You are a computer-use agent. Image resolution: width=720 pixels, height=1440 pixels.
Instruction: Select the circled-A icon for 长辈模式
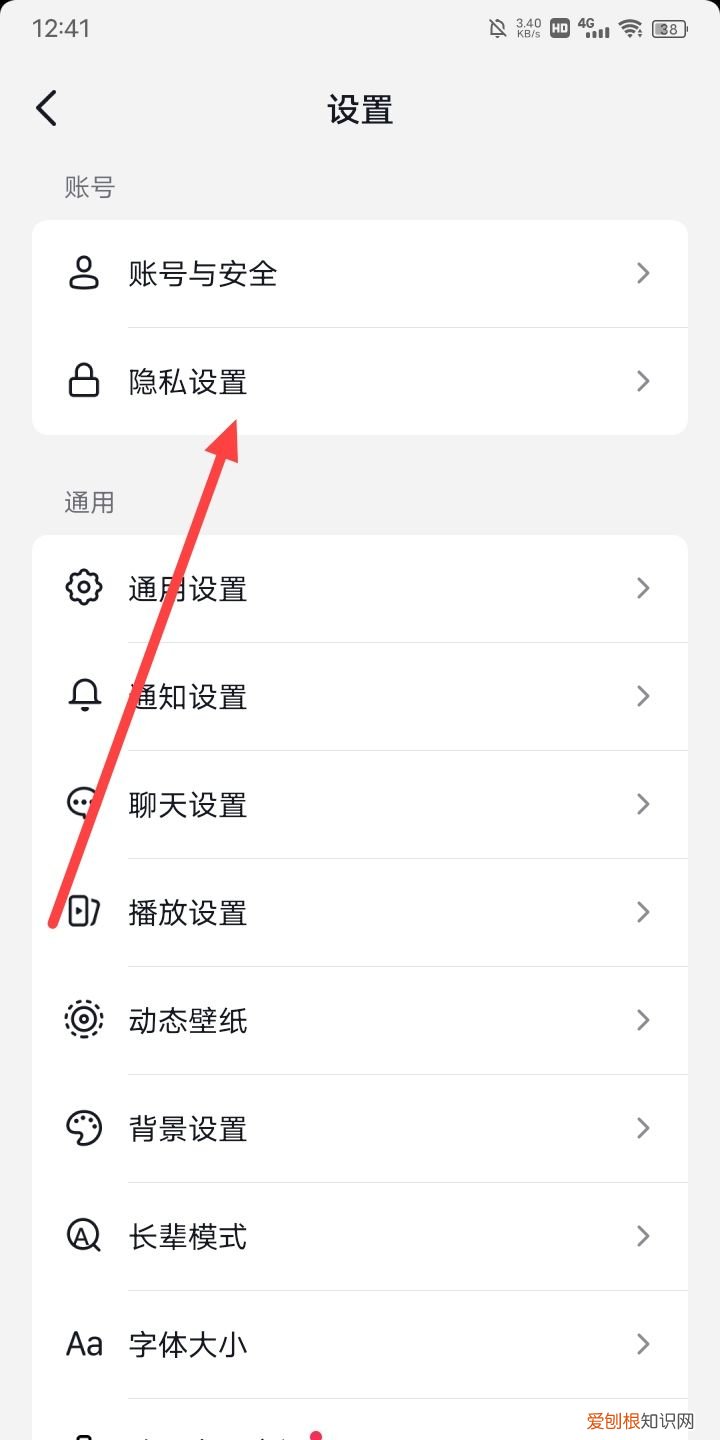pyautogui.click(x=84, y=1236)
